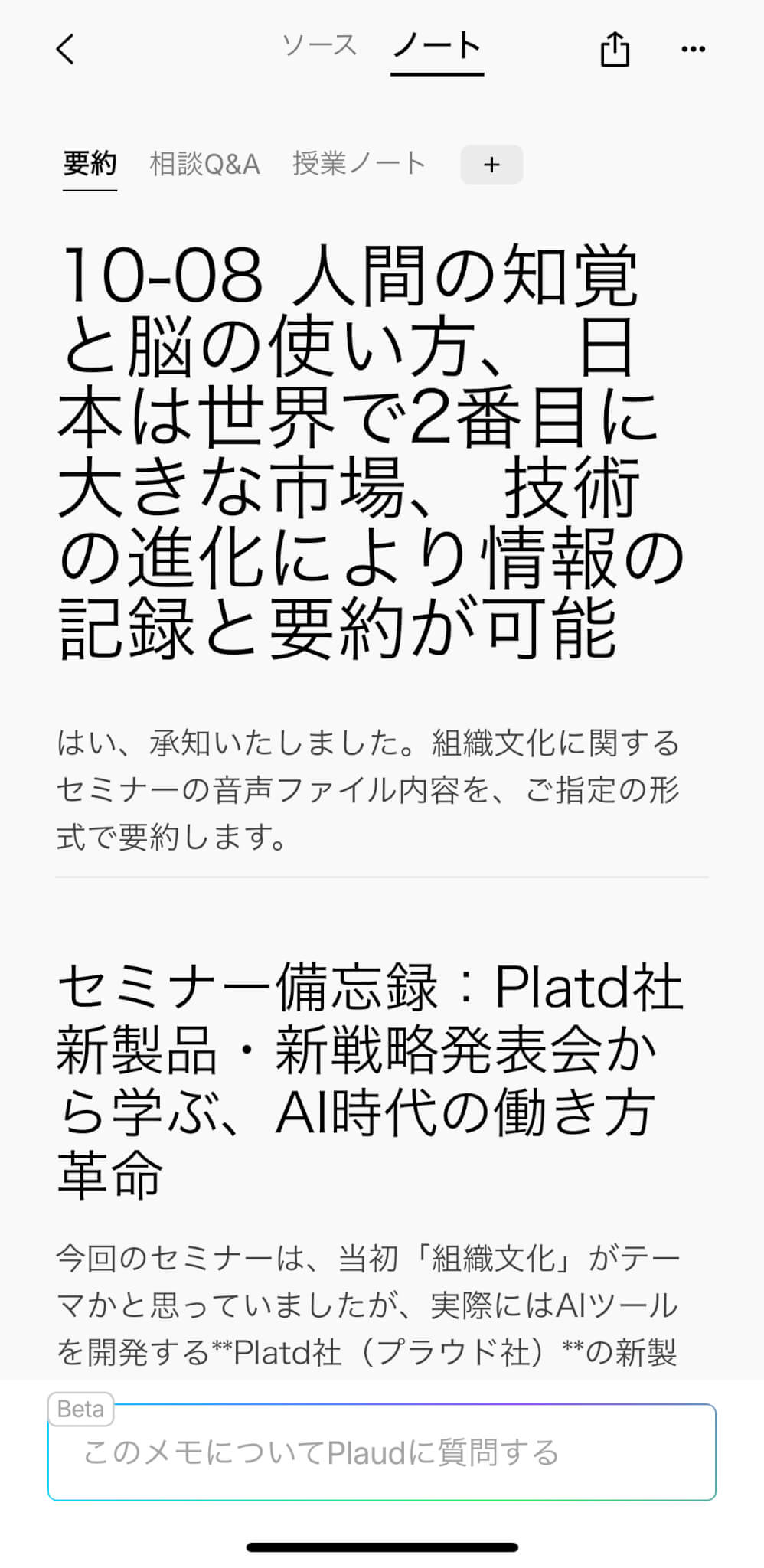Open the 授業ノート tab
The width and height of the screenshot is (764, 1568).
pyautogui.click(x=358, y=164)
